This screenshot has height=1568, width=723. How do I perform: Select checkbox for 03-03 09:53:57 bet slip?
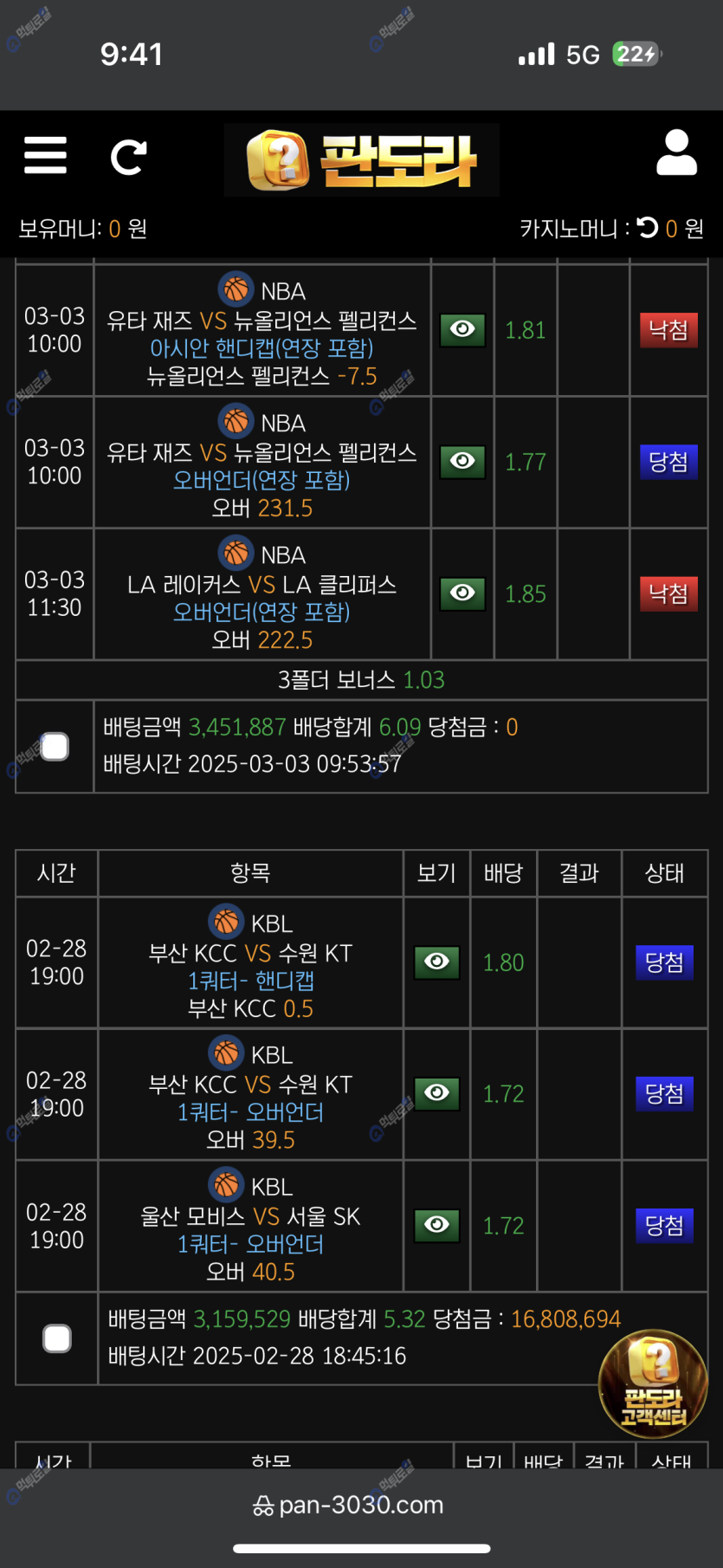[x=55, y=747]
